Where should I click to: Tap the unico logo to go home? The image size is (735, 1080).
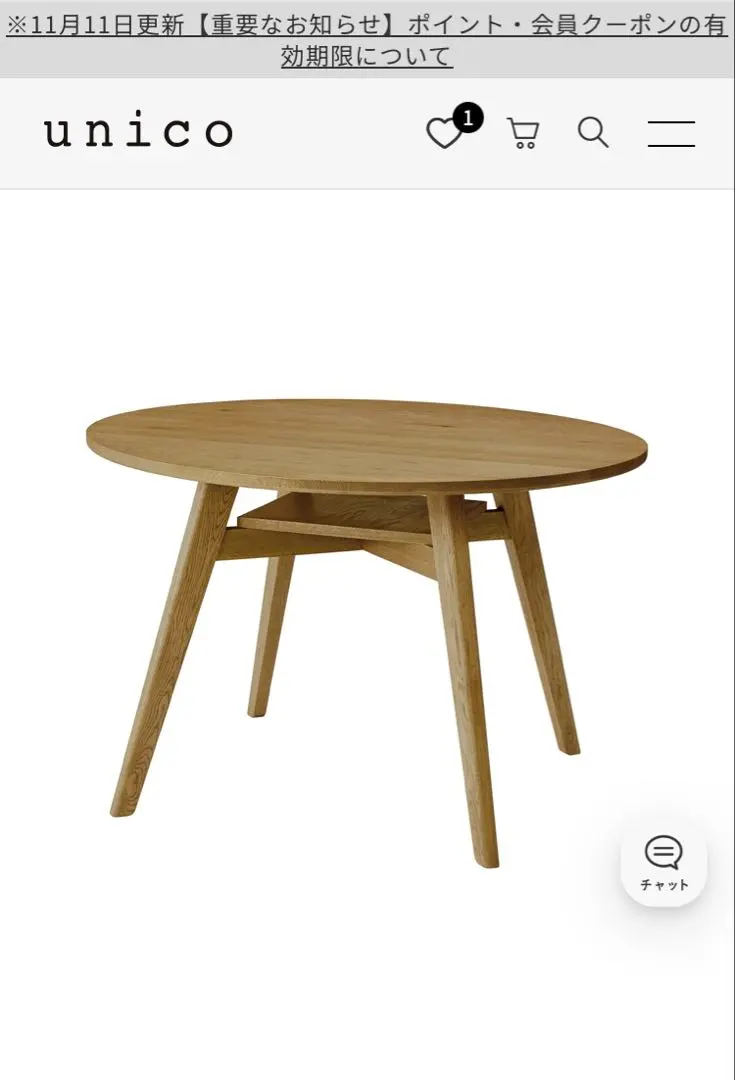tap(139, 132)
